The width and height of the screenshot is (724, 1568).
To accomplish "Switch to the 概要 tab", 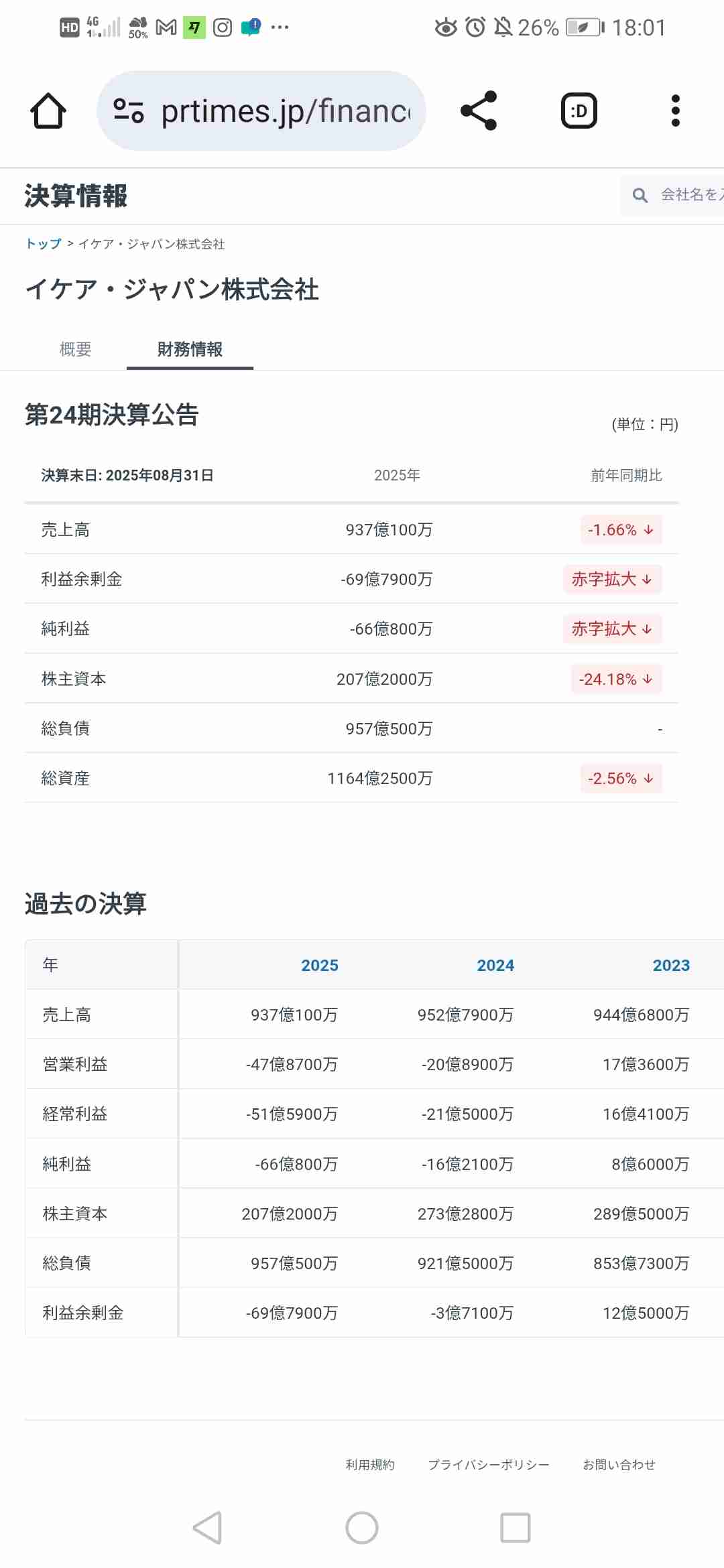I will pos(75,349).
